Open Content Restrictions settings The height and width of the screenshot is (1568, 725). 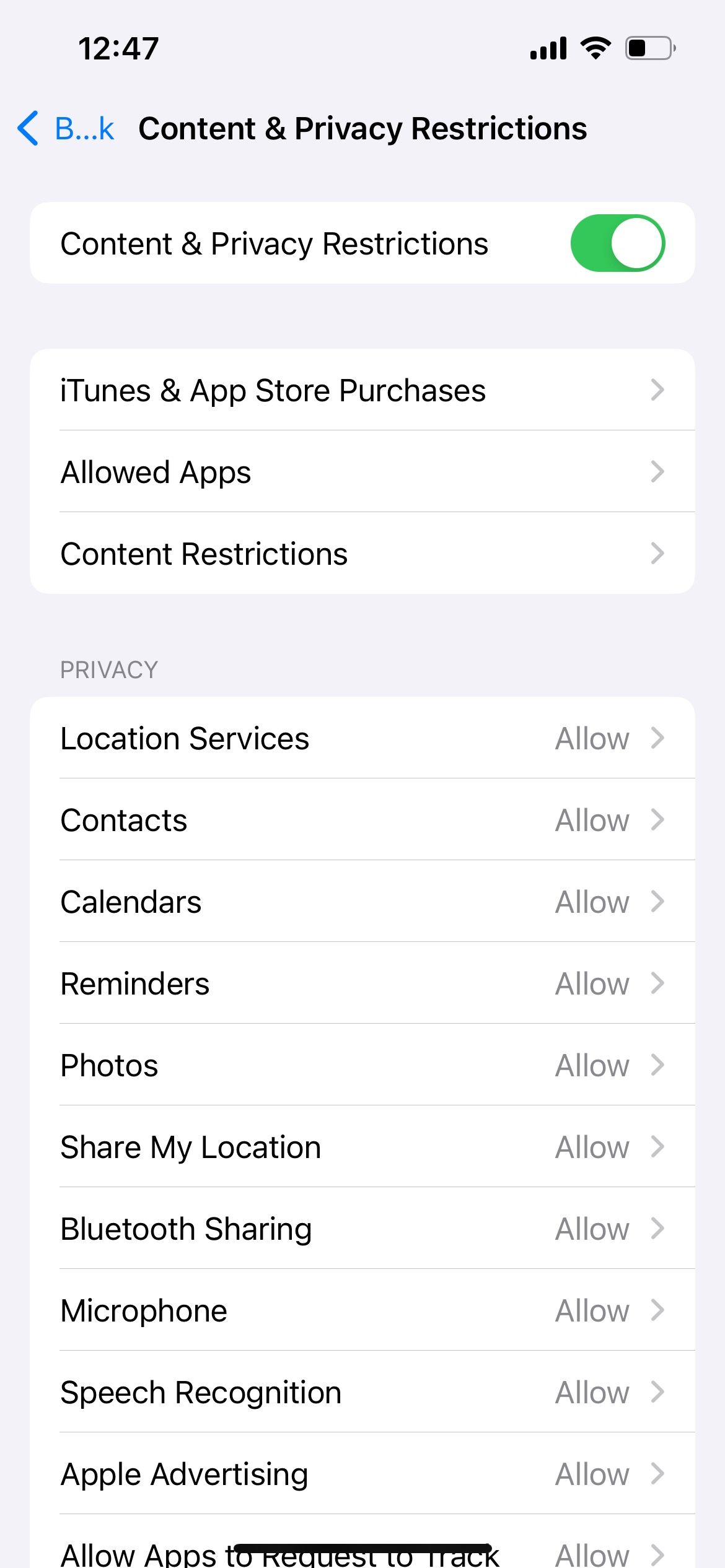point(362,553)
